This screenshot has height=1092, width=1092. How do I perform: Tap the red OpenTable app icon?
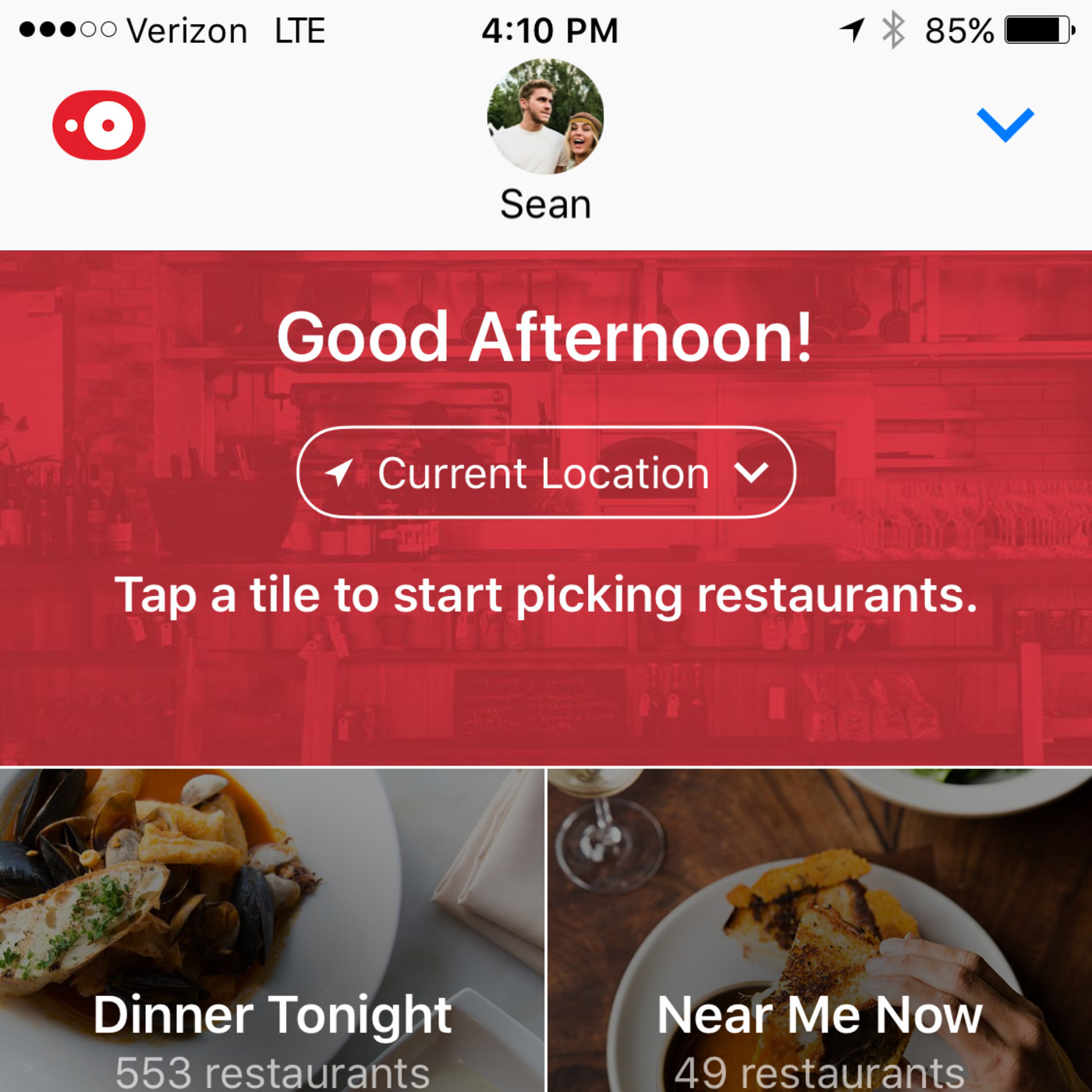click(99, 126)
